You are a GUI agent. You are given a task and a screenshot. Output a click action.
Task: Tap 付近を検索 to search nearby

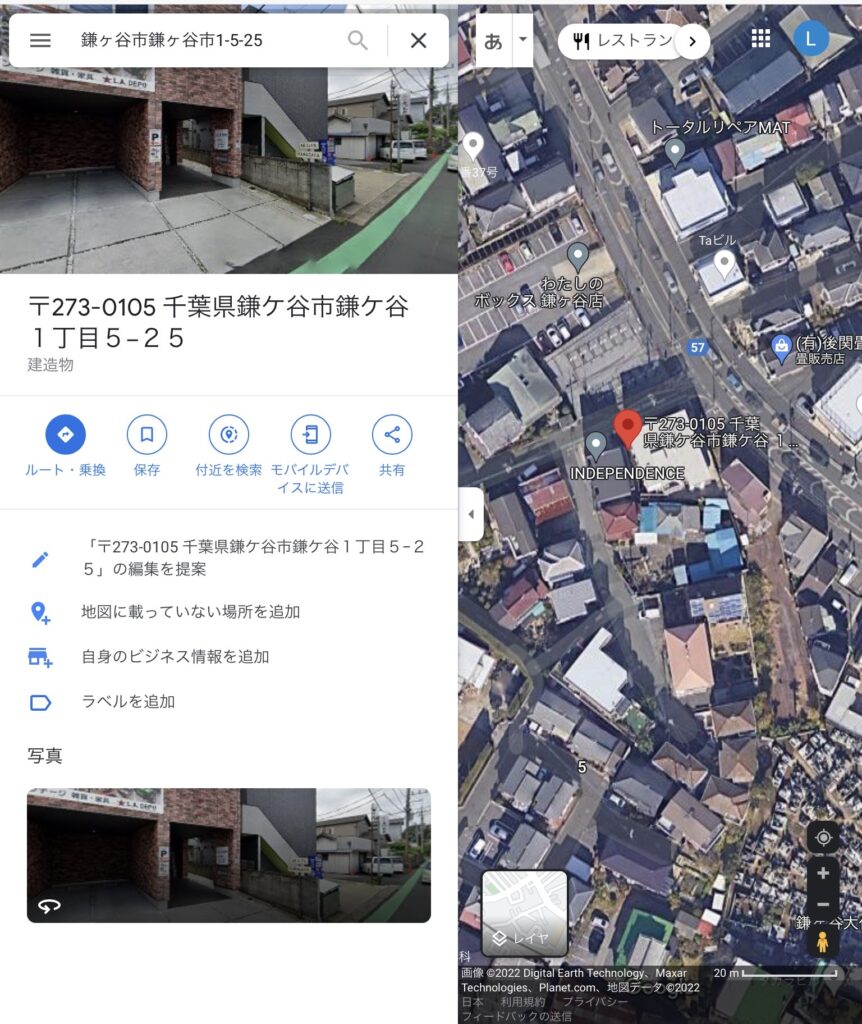pyautogui.click(x=229, y=435)
